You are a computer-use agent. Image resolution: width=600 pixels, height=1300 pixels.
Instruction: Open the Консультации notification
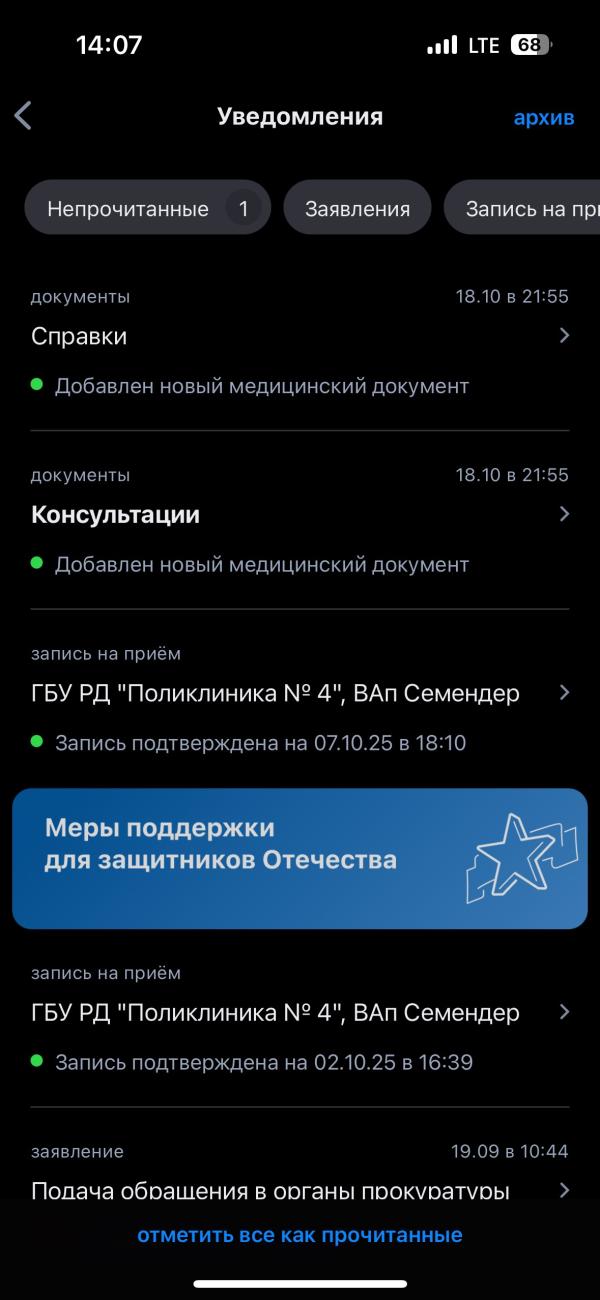point(300,516)
